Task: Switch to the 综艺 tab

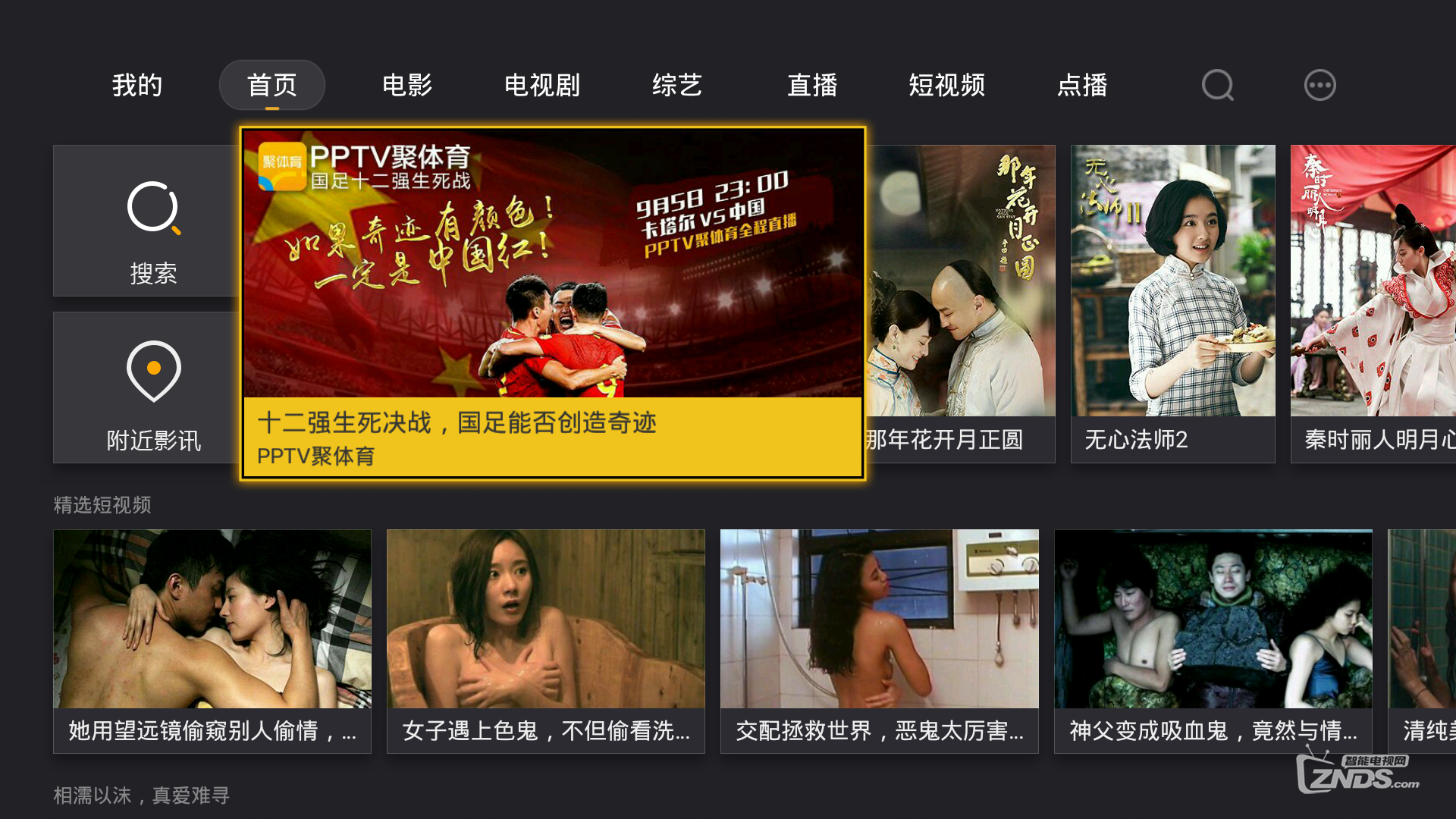Action: click(x=677, y=85)
